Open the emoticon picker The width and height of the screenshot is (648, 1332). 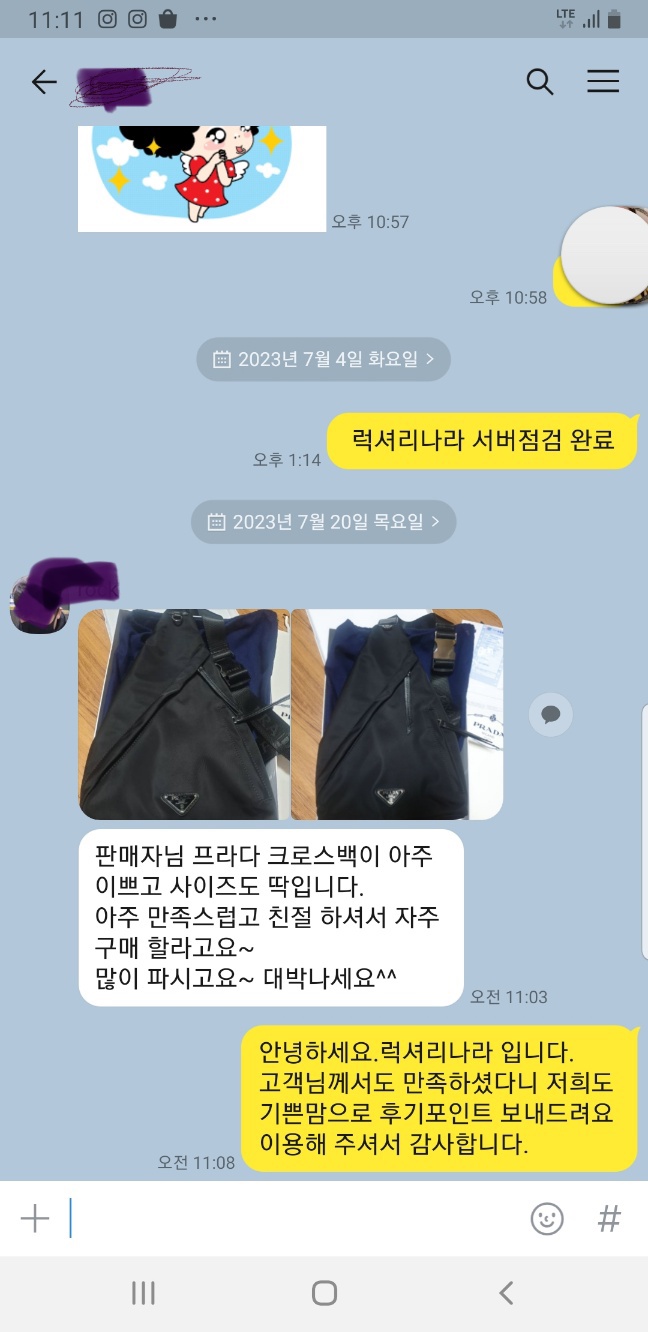(x=547, y=1218)
